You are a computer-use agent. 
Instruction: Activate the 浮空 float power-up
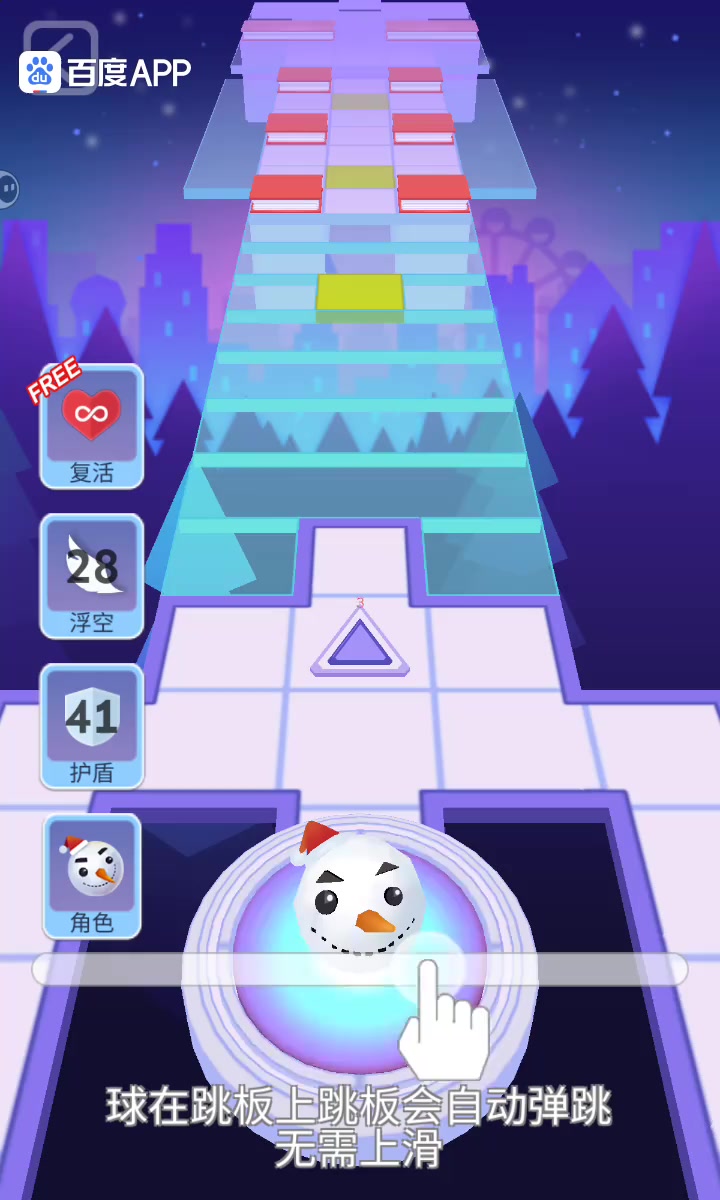pyautogui.click(x=91, y=576)
